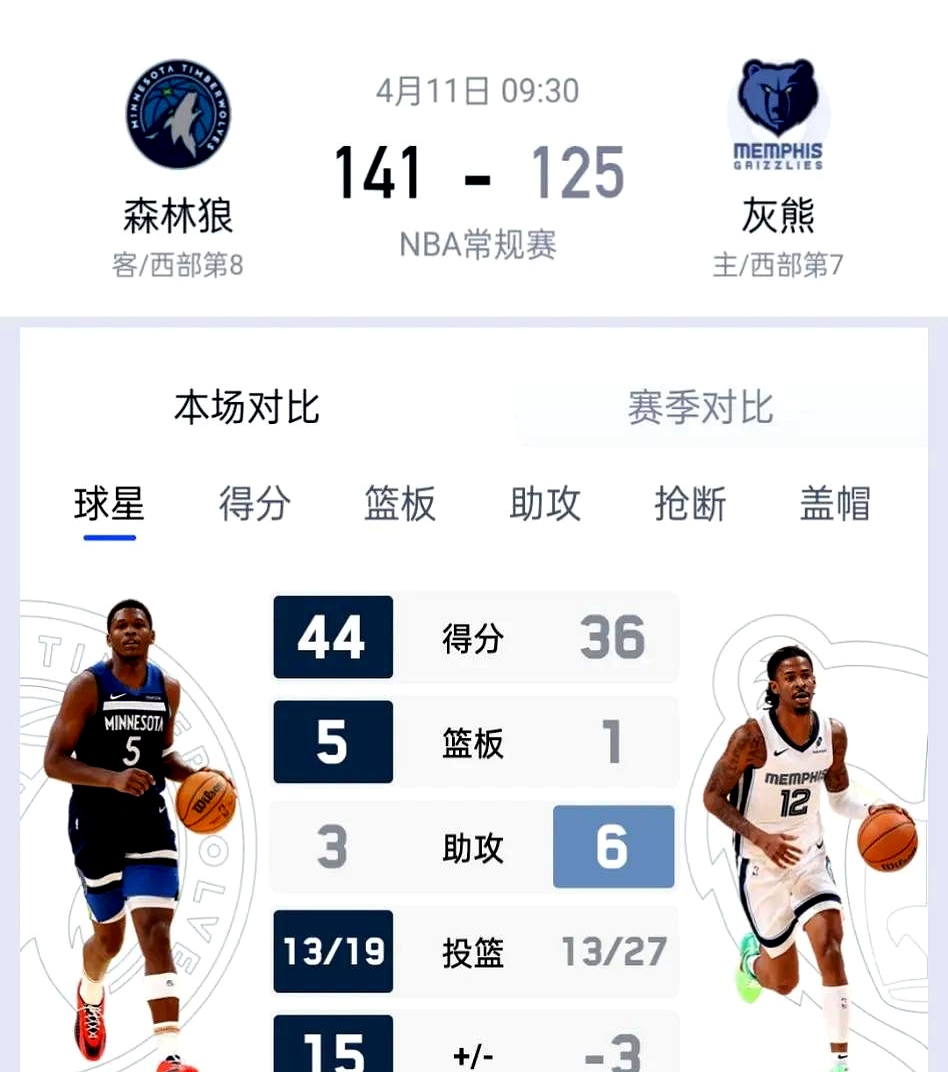Switch to the 抢断 tab
The image size is (948, 1072).
coord(690,505)
